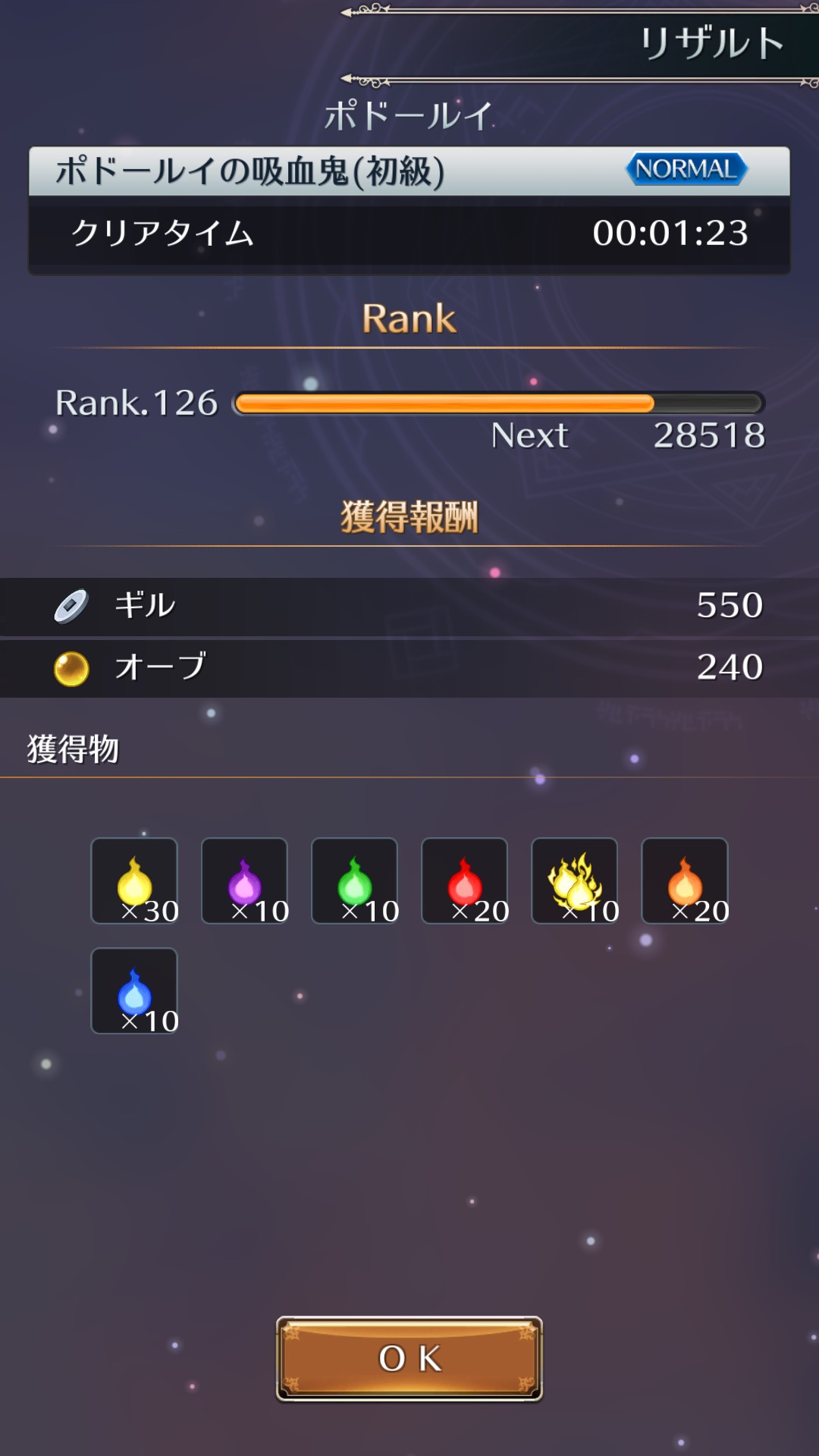
Task: View the flaming yellow drops x10 reward
Action: [574, 880]
